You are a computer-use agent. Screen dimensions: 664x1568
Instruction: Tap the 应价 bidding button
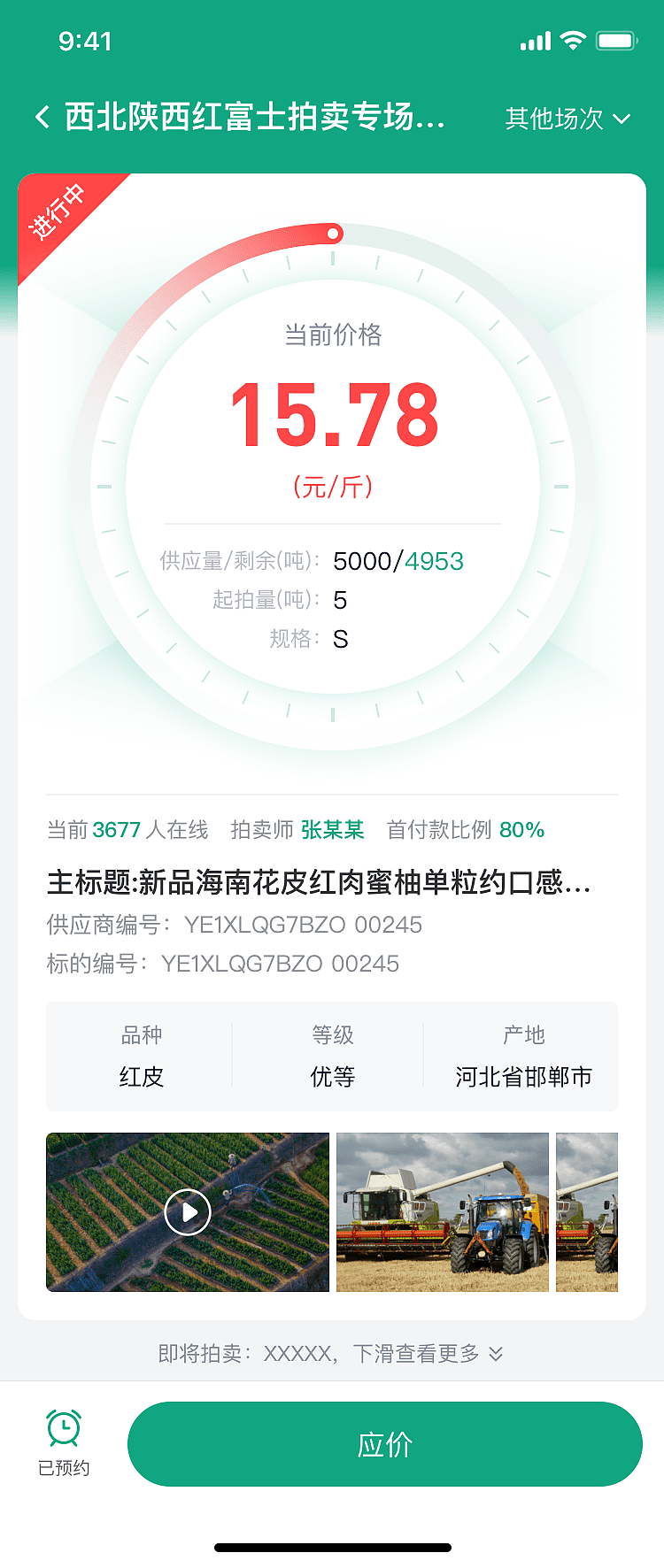[385, 1443]
